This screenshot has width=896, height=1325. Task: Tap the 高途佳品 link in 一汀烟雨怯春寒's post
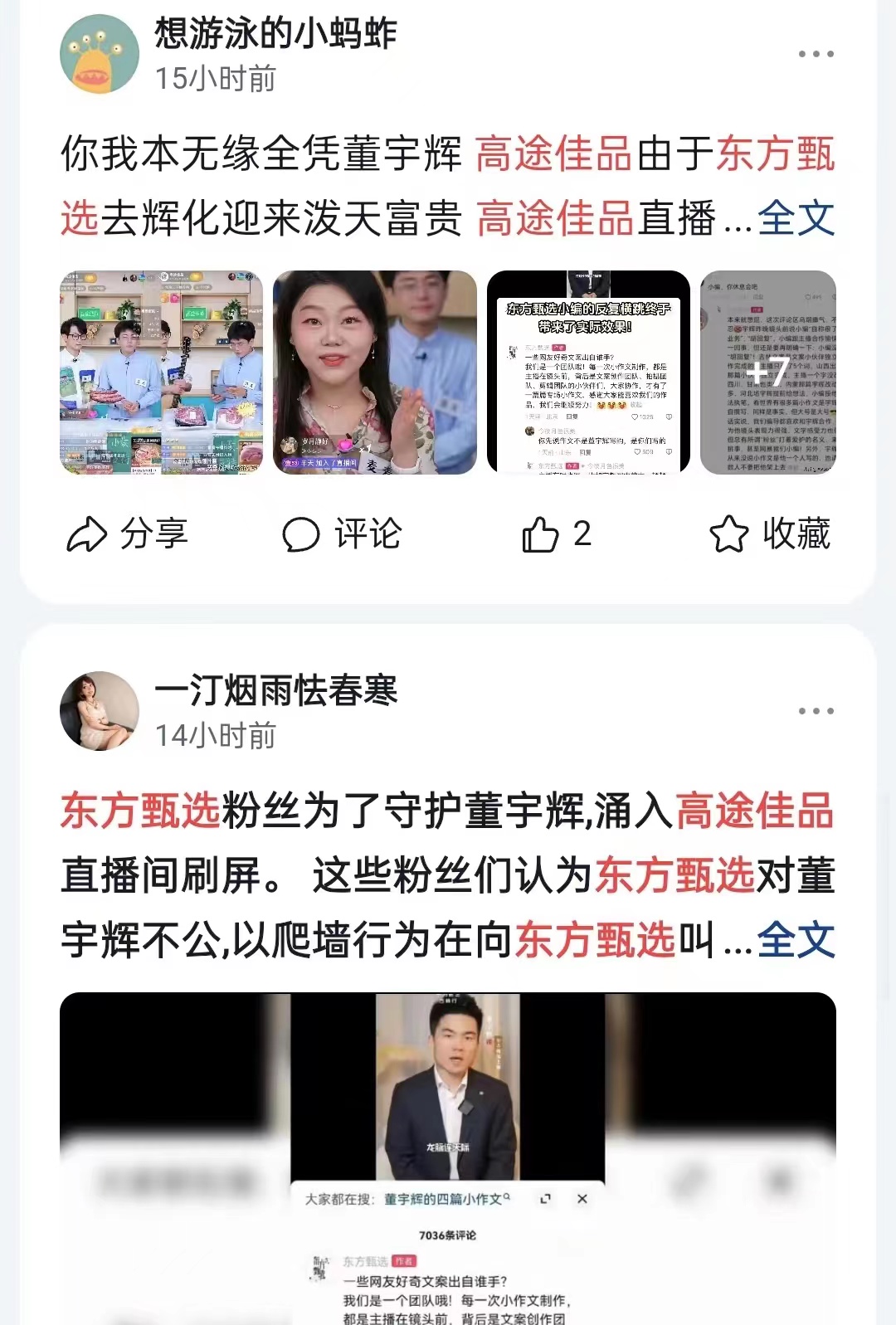tap(755, 811)
